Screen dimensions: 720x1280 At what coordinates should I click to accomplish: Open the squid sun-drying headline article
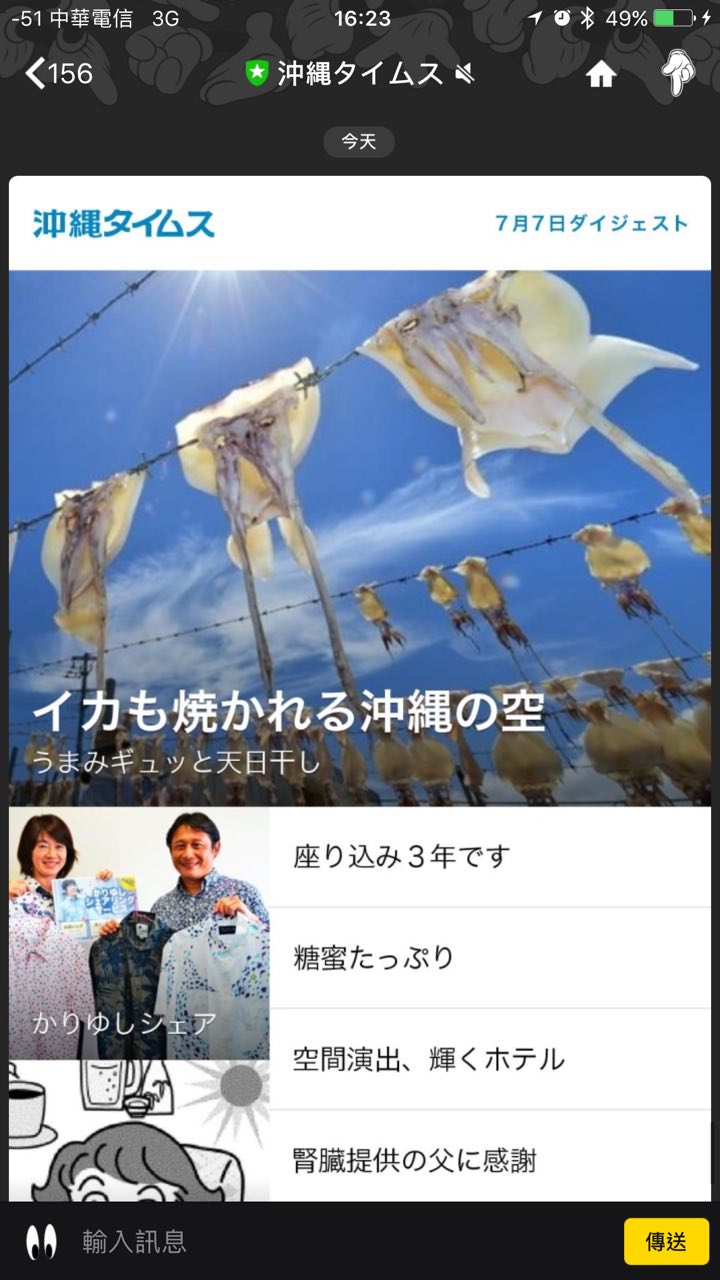(360, 538)
